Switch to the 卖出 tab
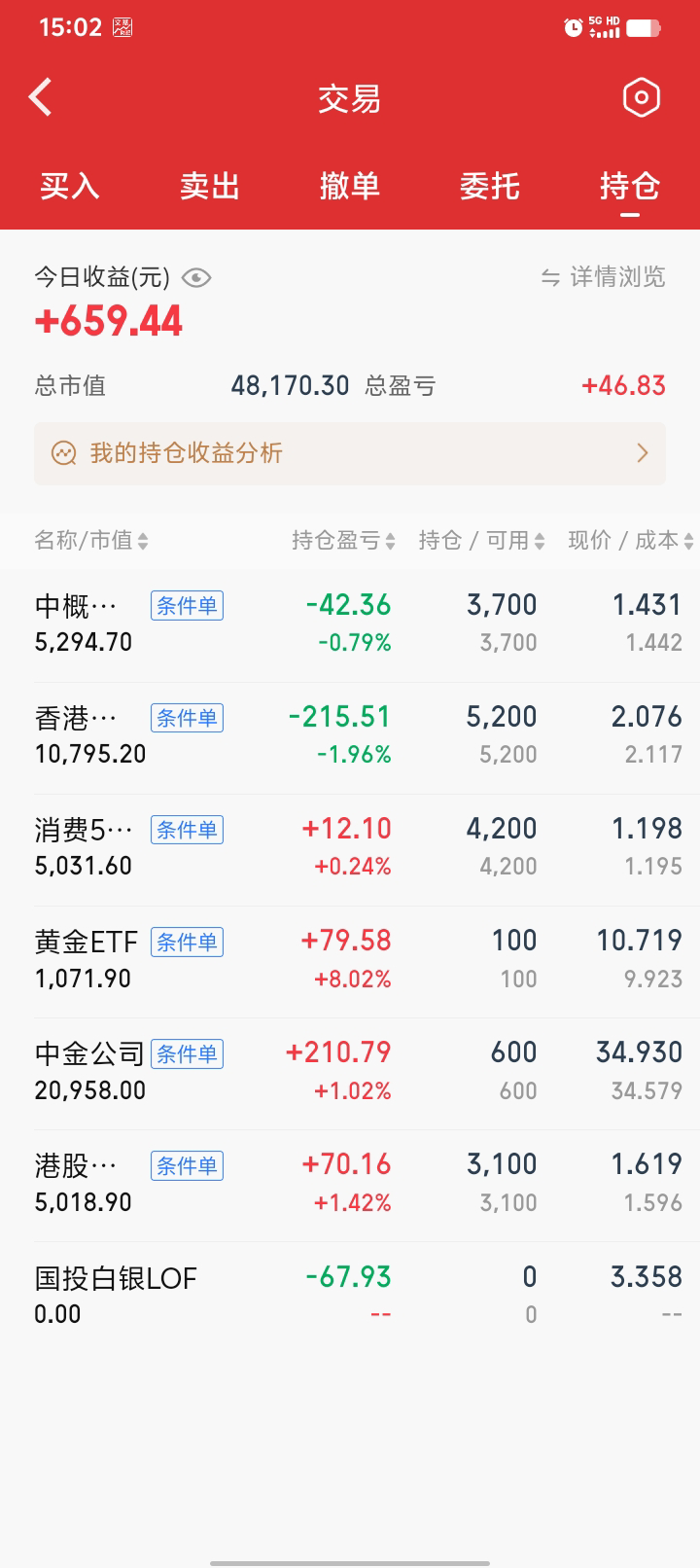The image size is (700, 1568). click(x=210, y=186)
